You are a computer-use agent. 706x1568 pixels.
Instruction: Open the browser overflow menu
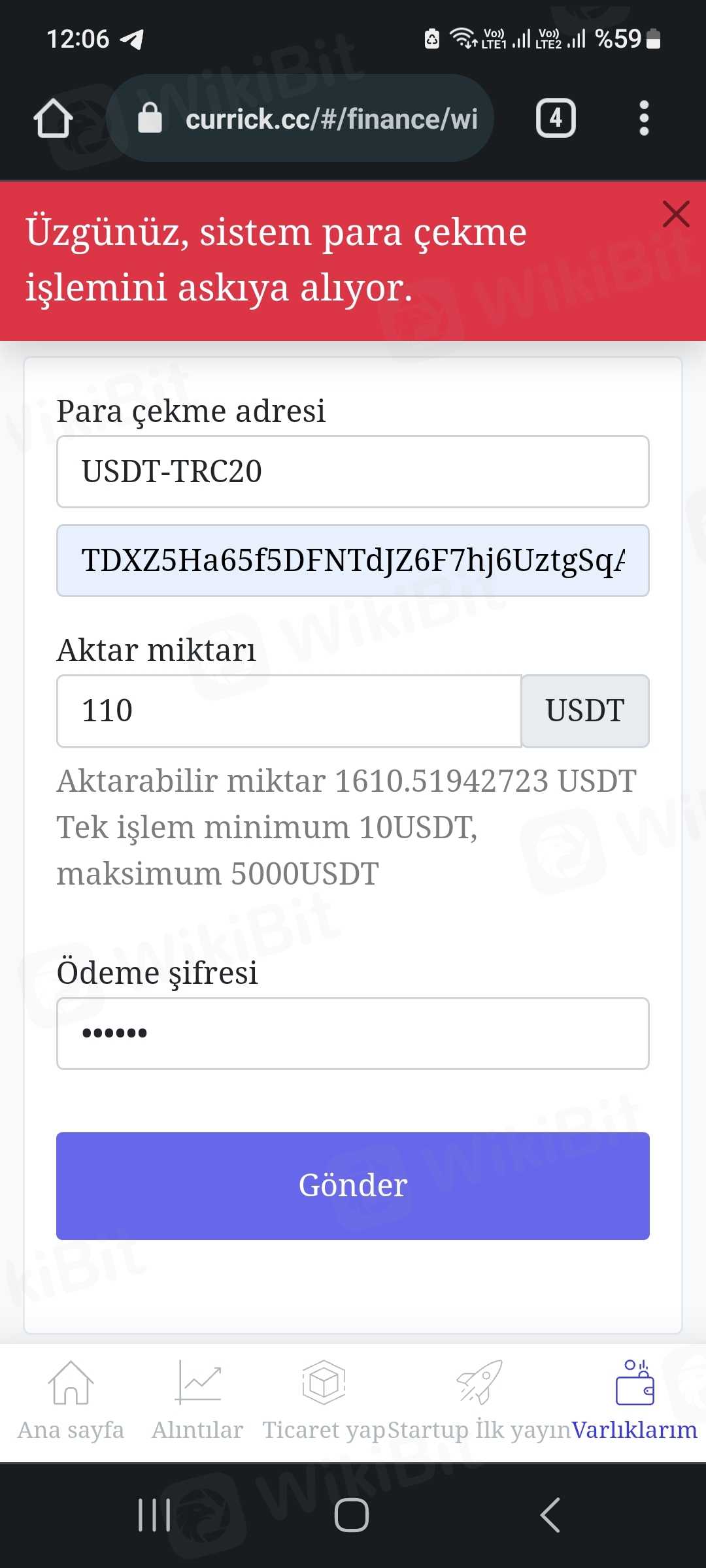[x=644, y=119]
